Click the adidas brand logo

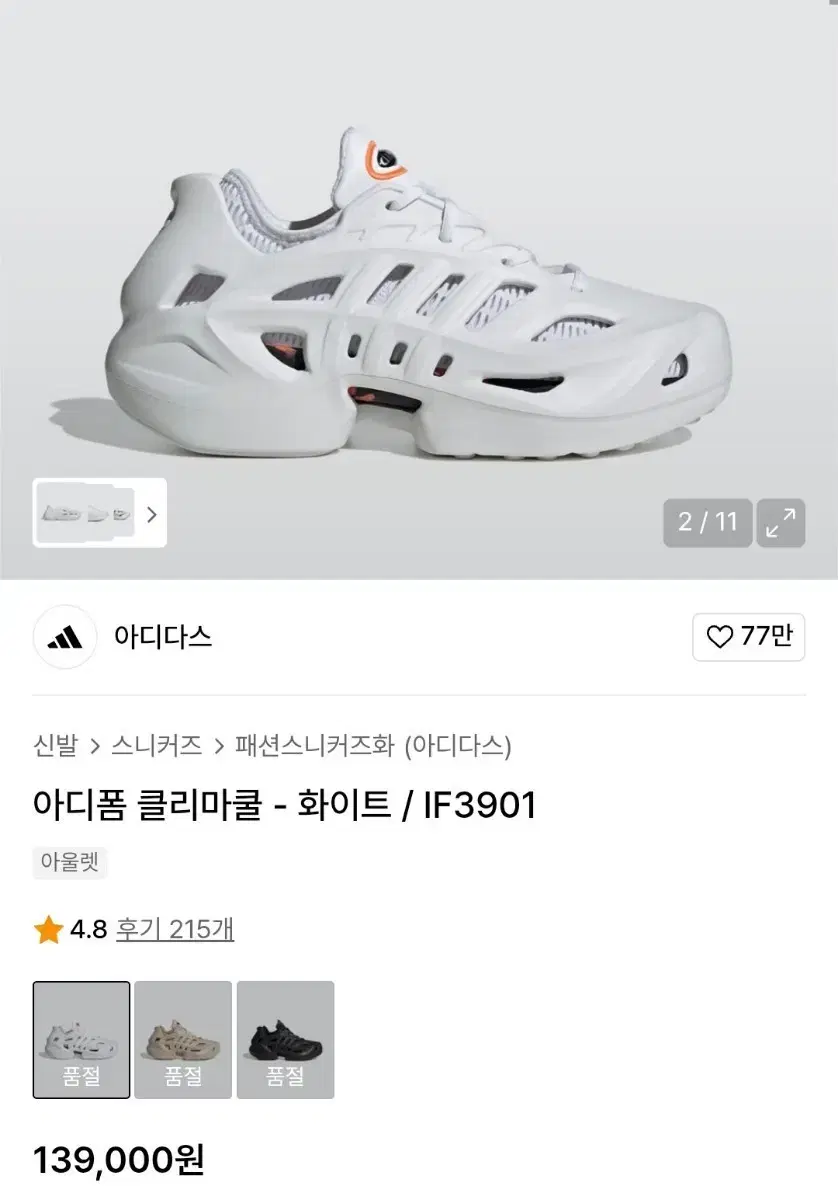64,637
